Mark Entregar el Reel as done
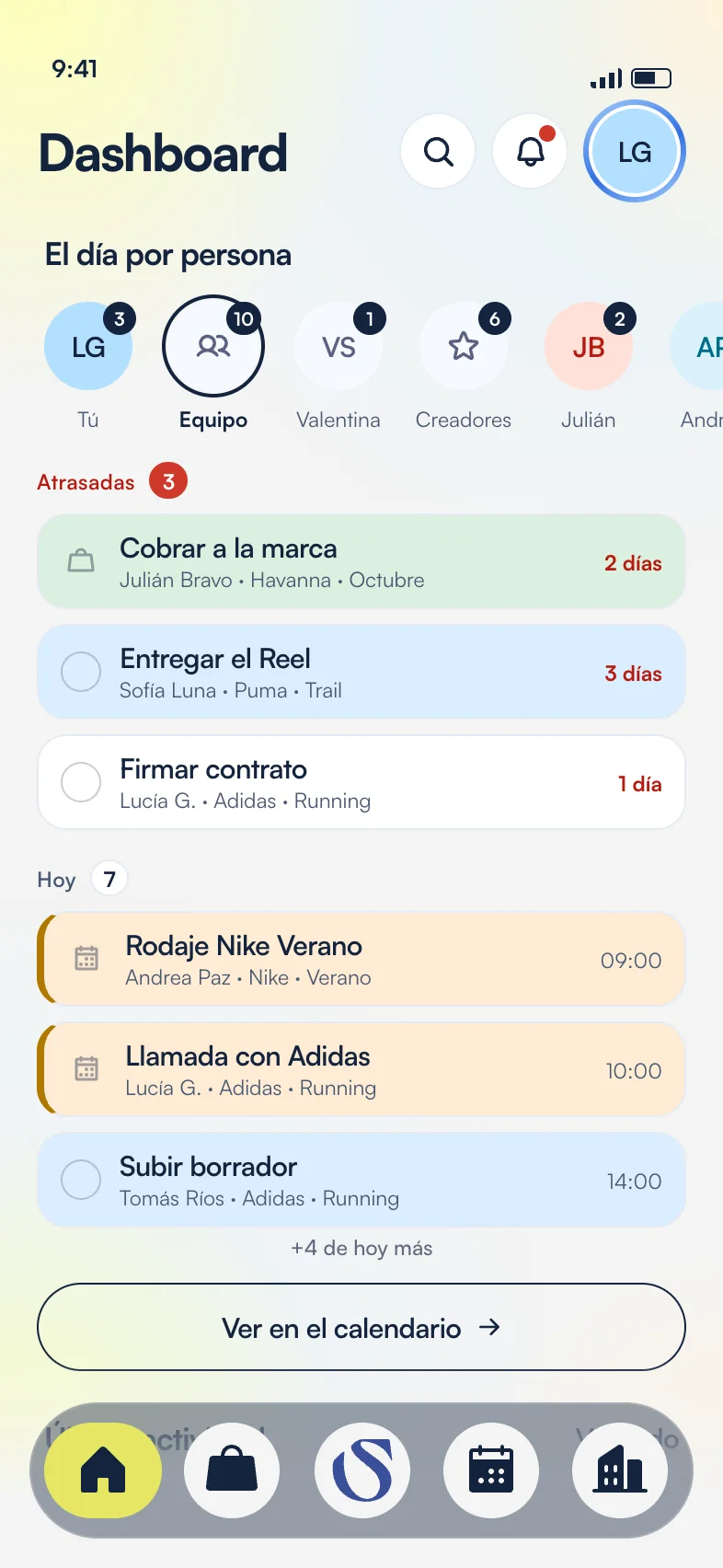Viewport: 723px width, 1568px height. tap(81, 672)
